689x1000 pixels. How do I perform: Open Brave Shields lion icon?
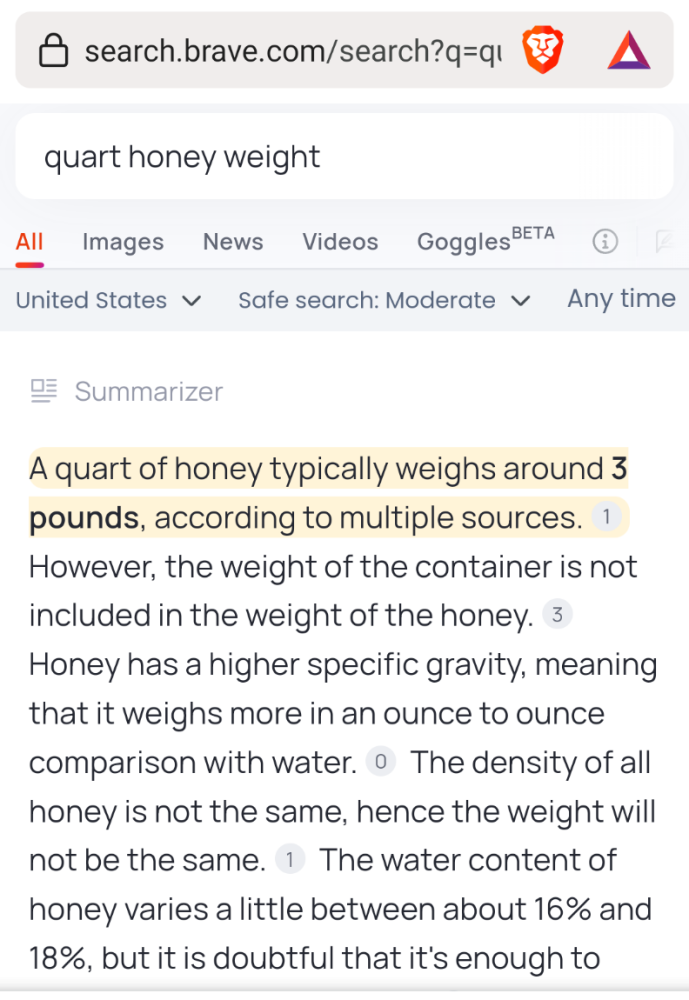tap(543, 50)
